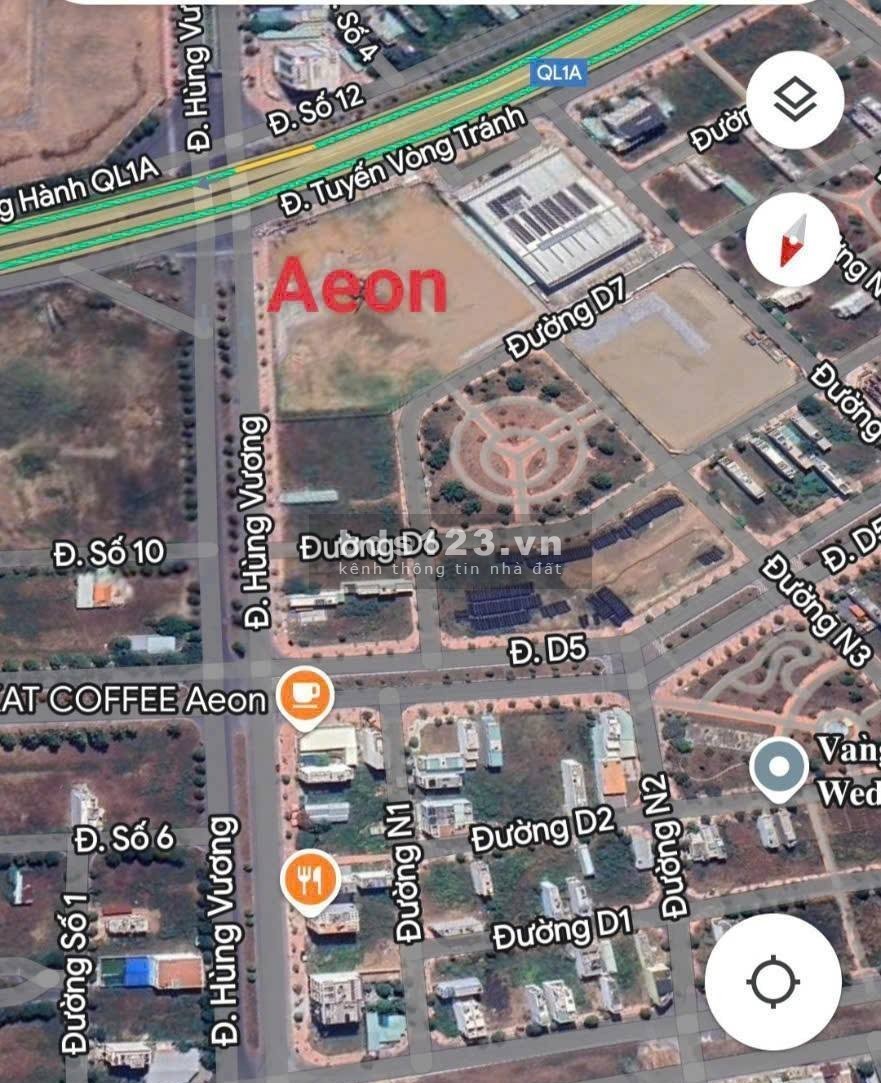Image resolution: width=881 pixels, height=1083 pixels.
Task: Open the grey place pin near Đường N2
Action: (x=780, y=769)
